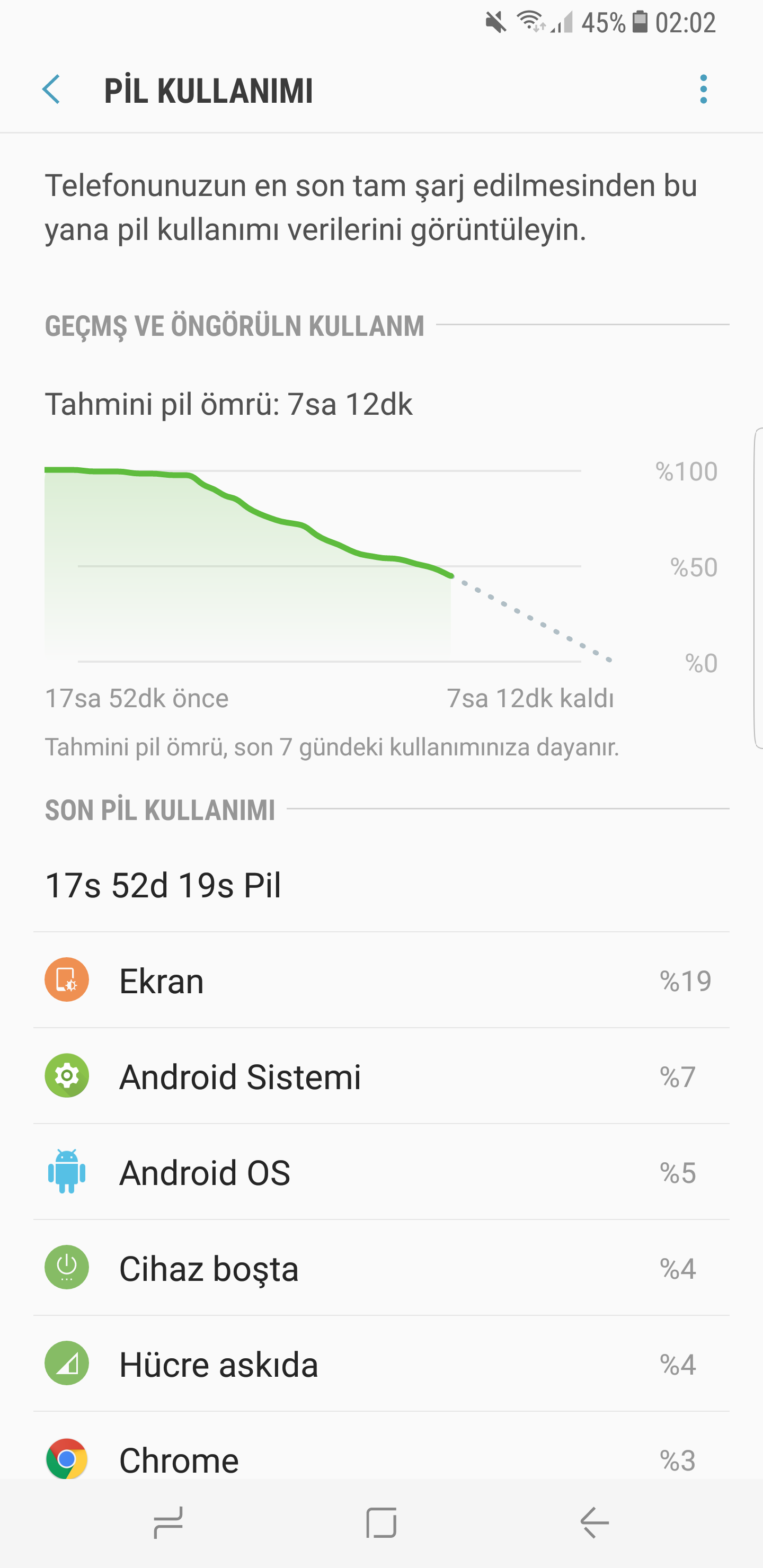The image size is (763, 1568).
Task: Open recent apps from navigation bar
Action: [x=168, y=1523]
